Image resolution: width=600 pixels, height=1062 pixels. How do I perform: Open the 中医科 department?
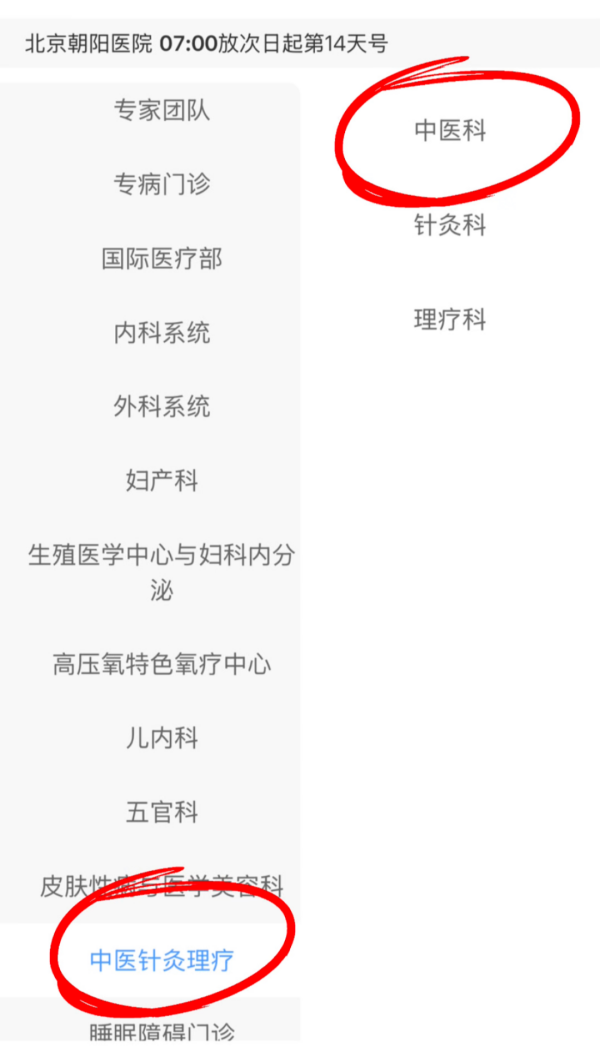click(450, 131)
